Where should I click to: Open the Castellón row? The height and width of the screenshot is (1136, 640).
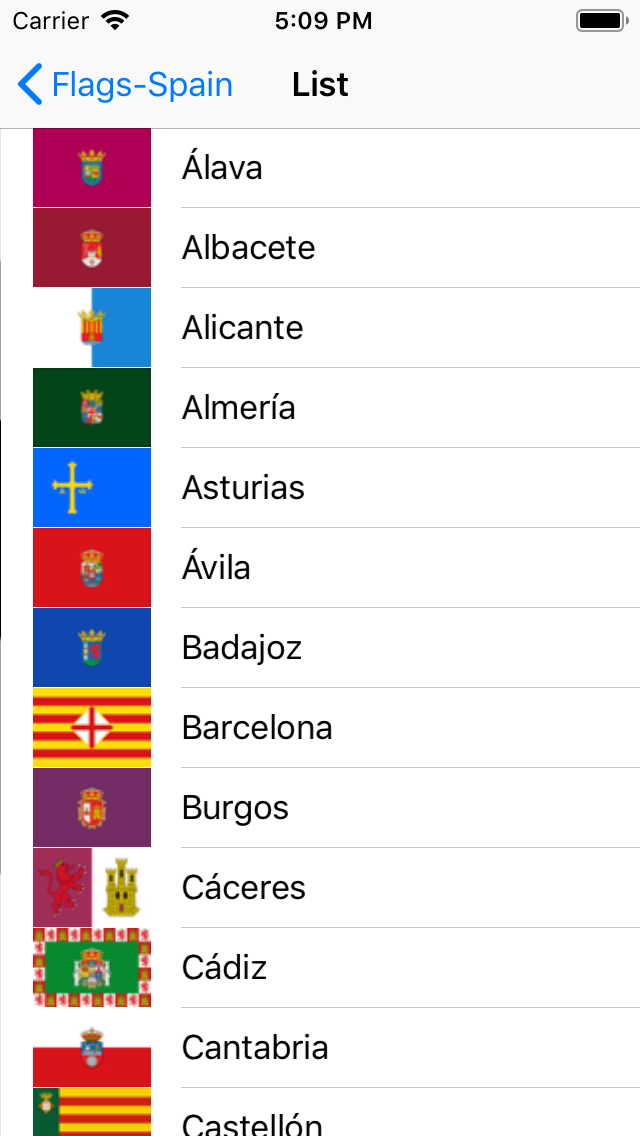pyautogui.click(x=320, y=1112)
